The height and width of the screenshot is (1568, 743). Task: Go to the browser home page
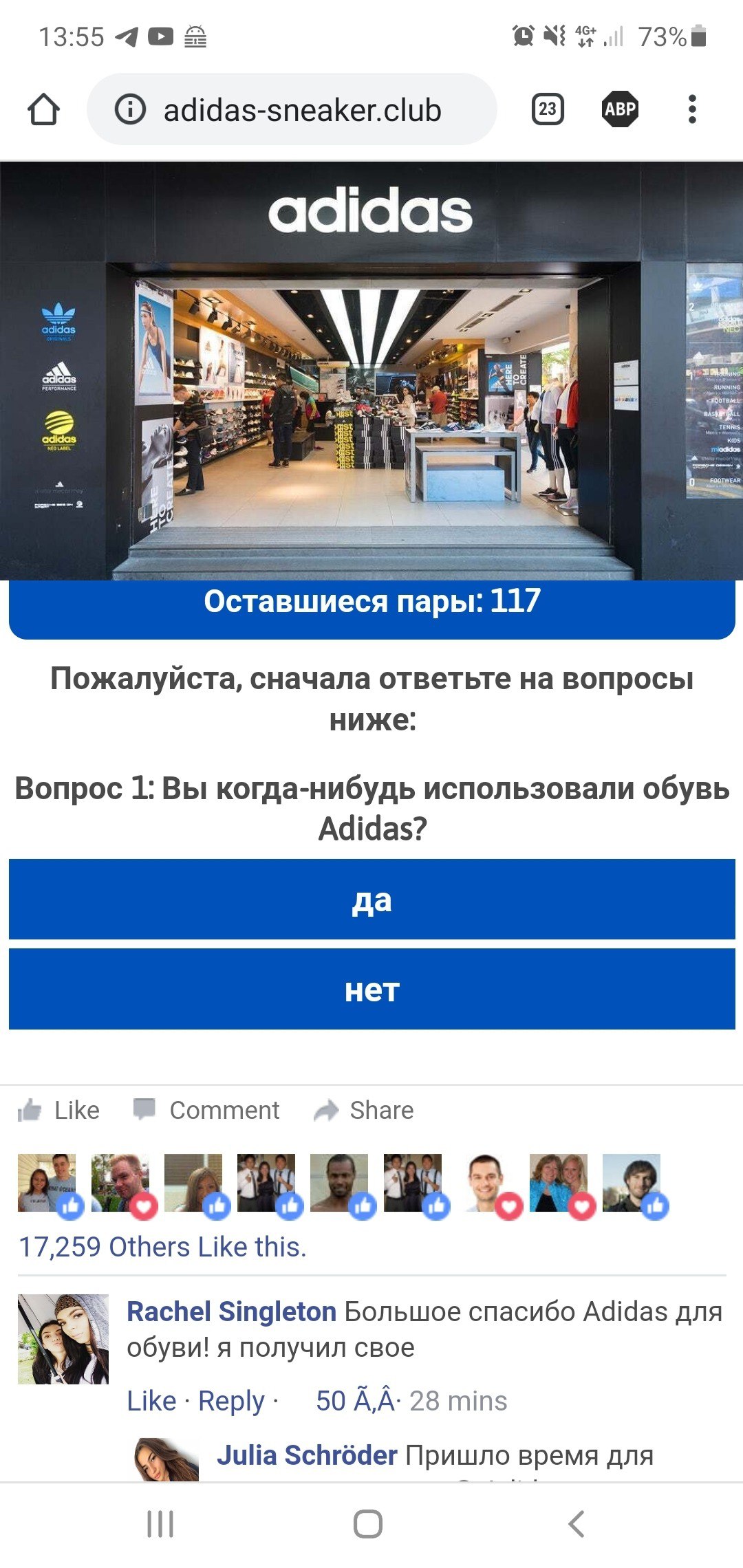click(43, 110)
